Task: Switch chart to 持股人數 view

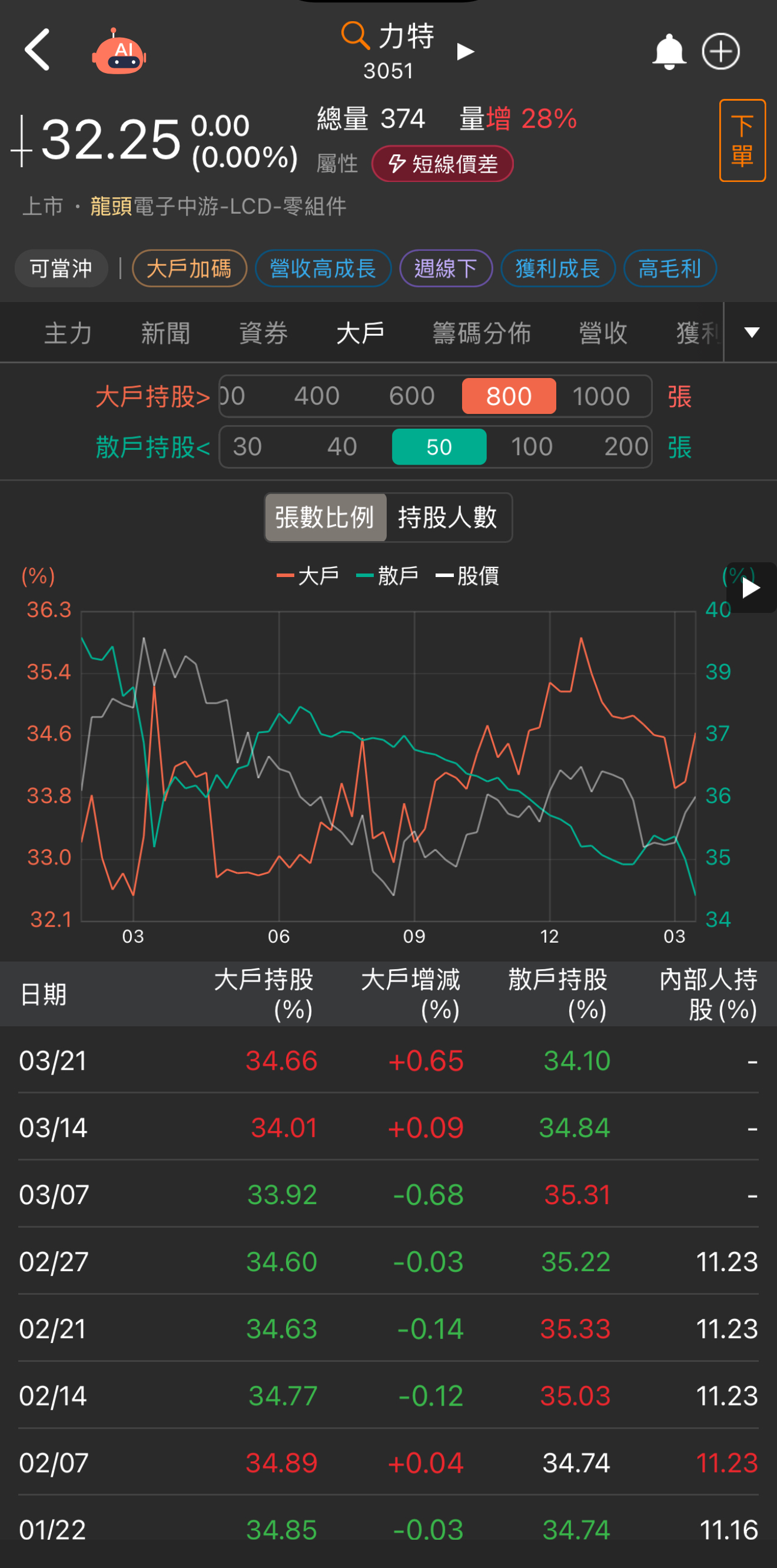Action: pos(448,518)
